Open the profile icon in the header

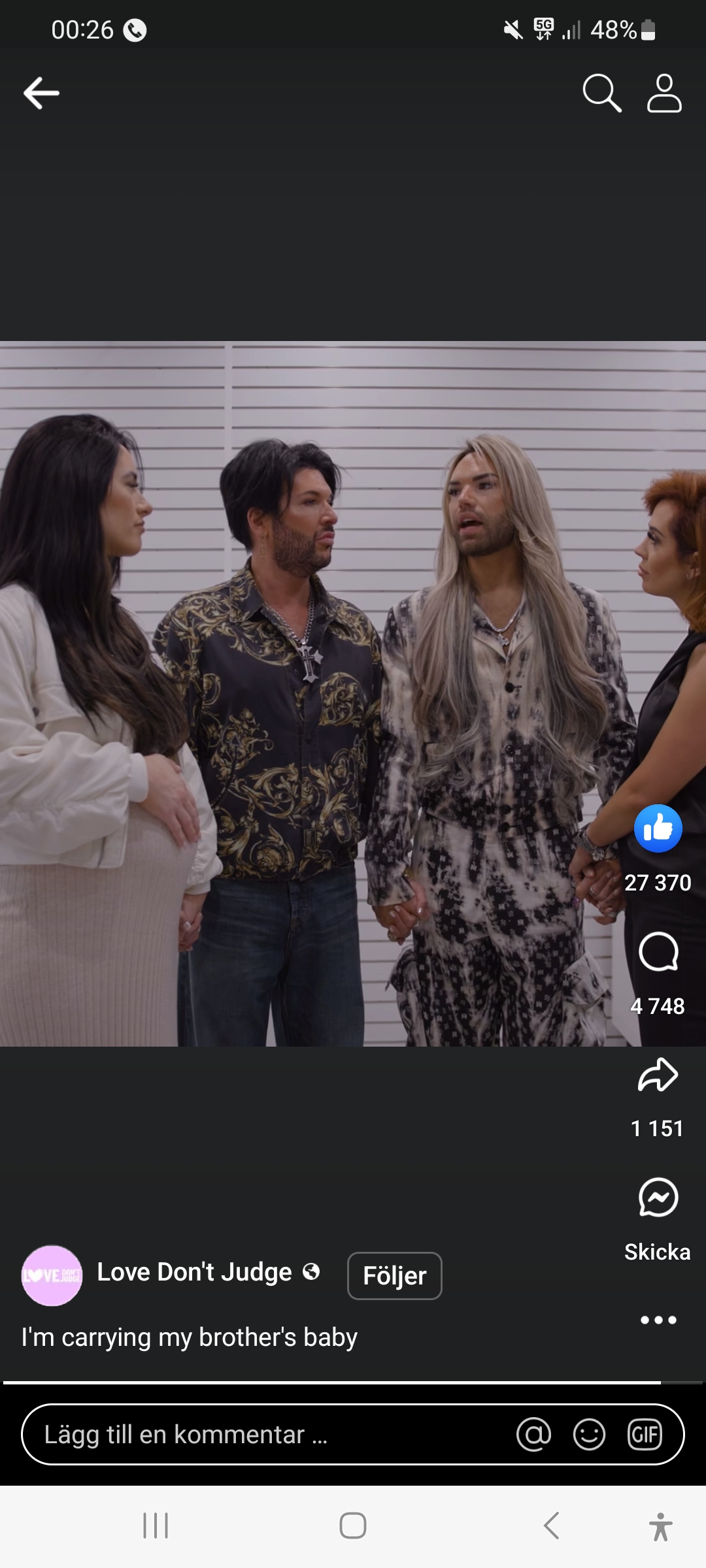click(x=664, y=93)
